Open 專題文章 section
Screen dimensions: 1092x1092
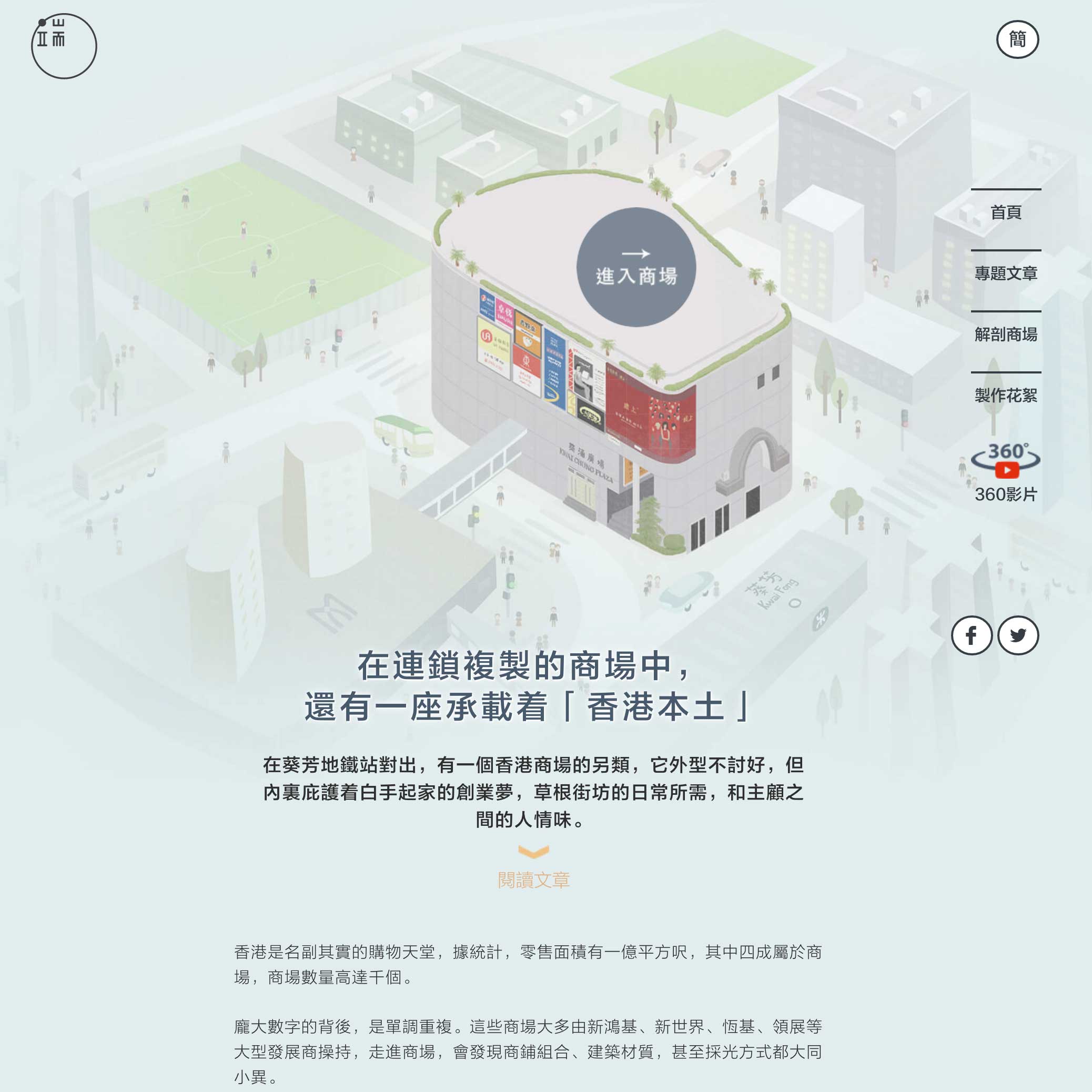point(1006,274)
